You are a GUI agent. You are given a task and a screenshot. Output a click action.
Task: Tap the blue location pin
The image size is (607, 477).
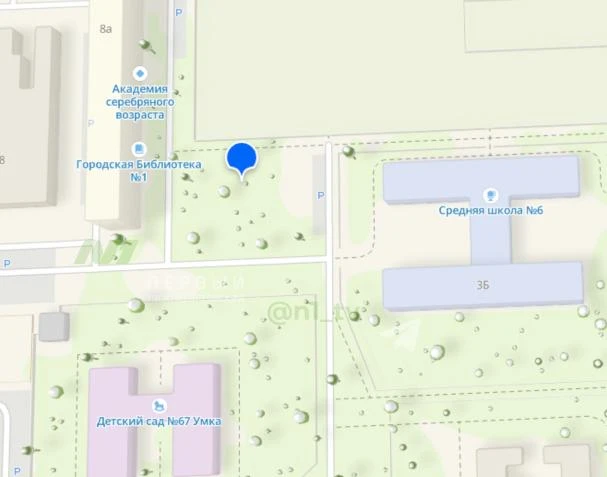tap(242, 159)
